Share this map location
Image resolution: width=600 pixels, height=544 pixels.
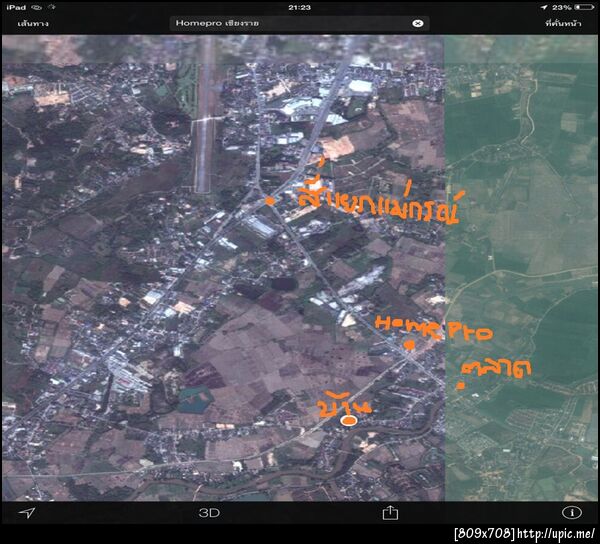390,513
